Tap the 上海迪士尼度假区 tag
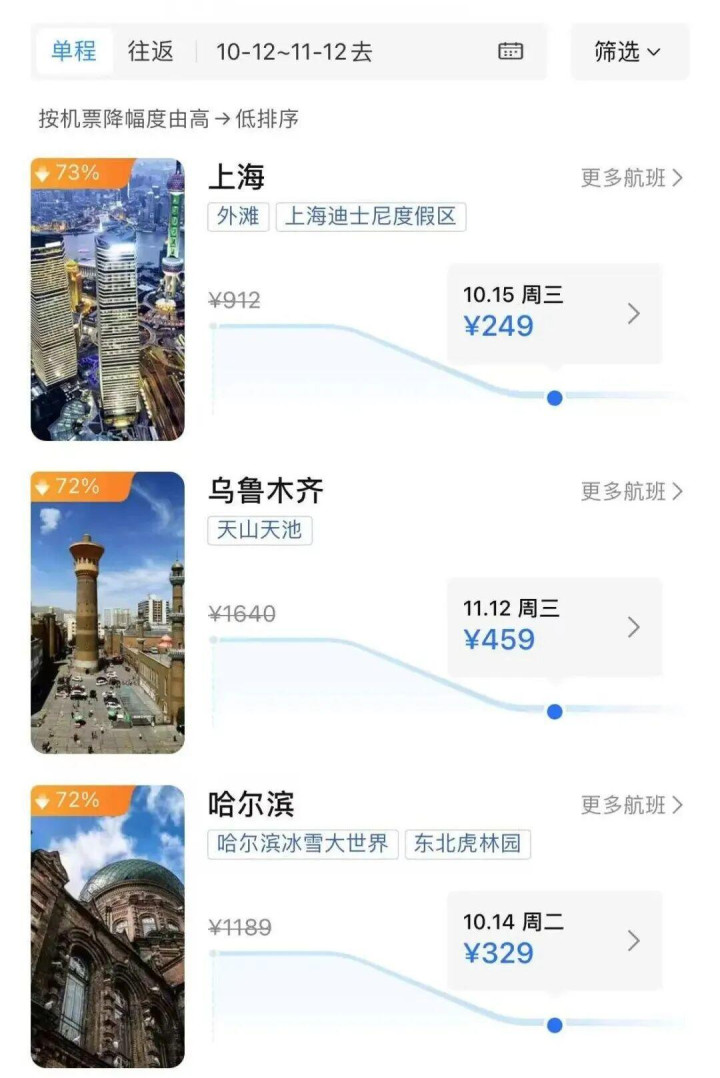720x1078 pixels. [x=370, y=217]
